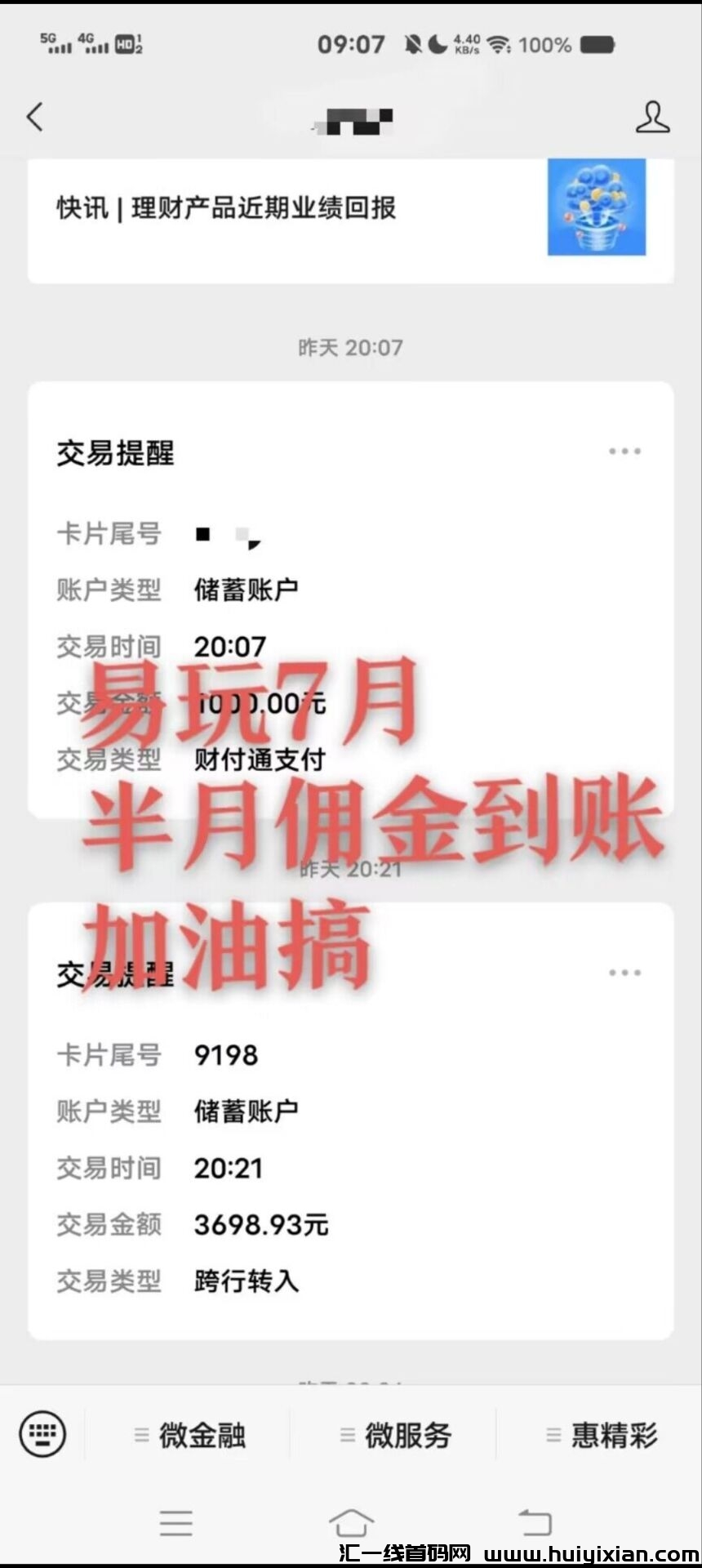This screenshot has height=1568, width=702.
Task: Expand the 微服务 menu
Action: click(395, 1435)
